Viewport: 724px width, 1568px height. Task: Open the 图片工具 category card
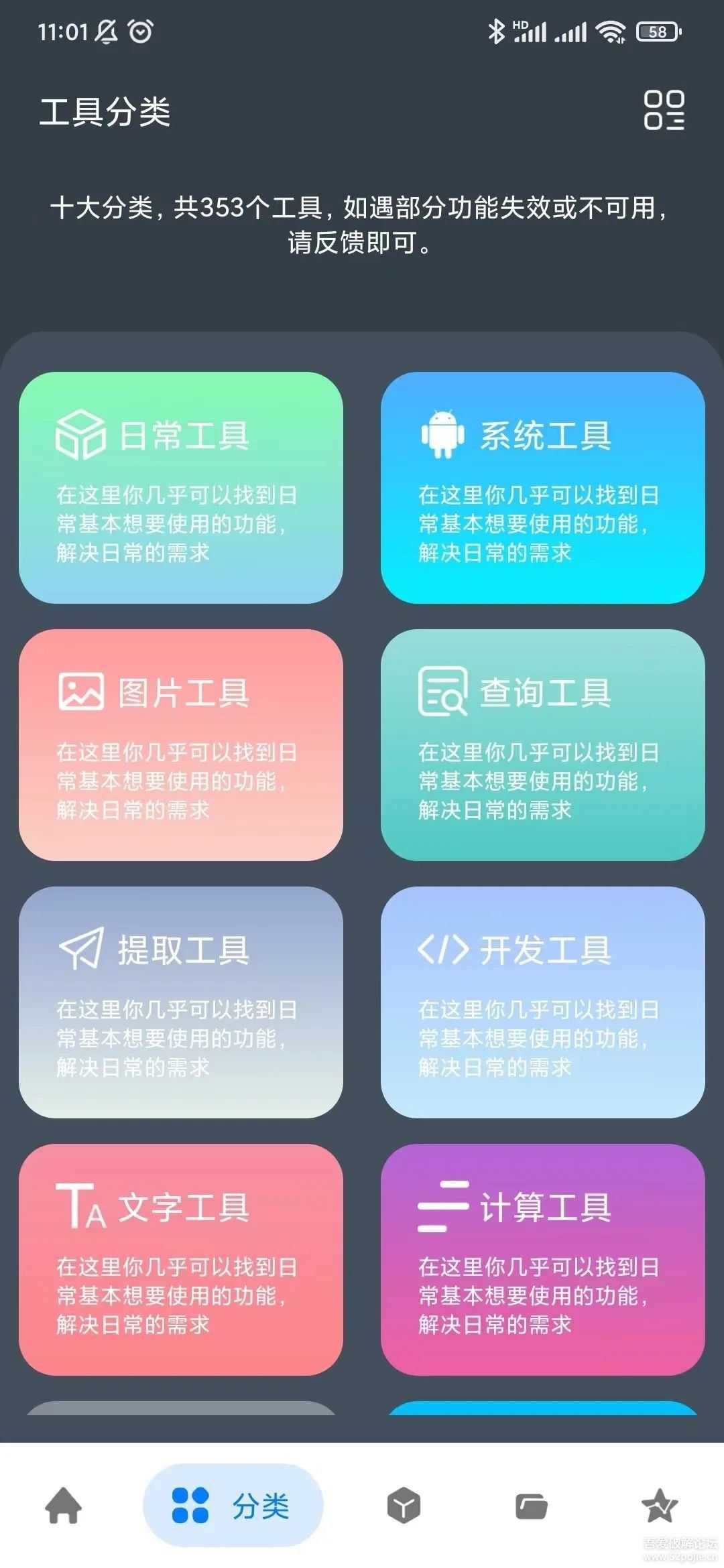tap(181, 744)
